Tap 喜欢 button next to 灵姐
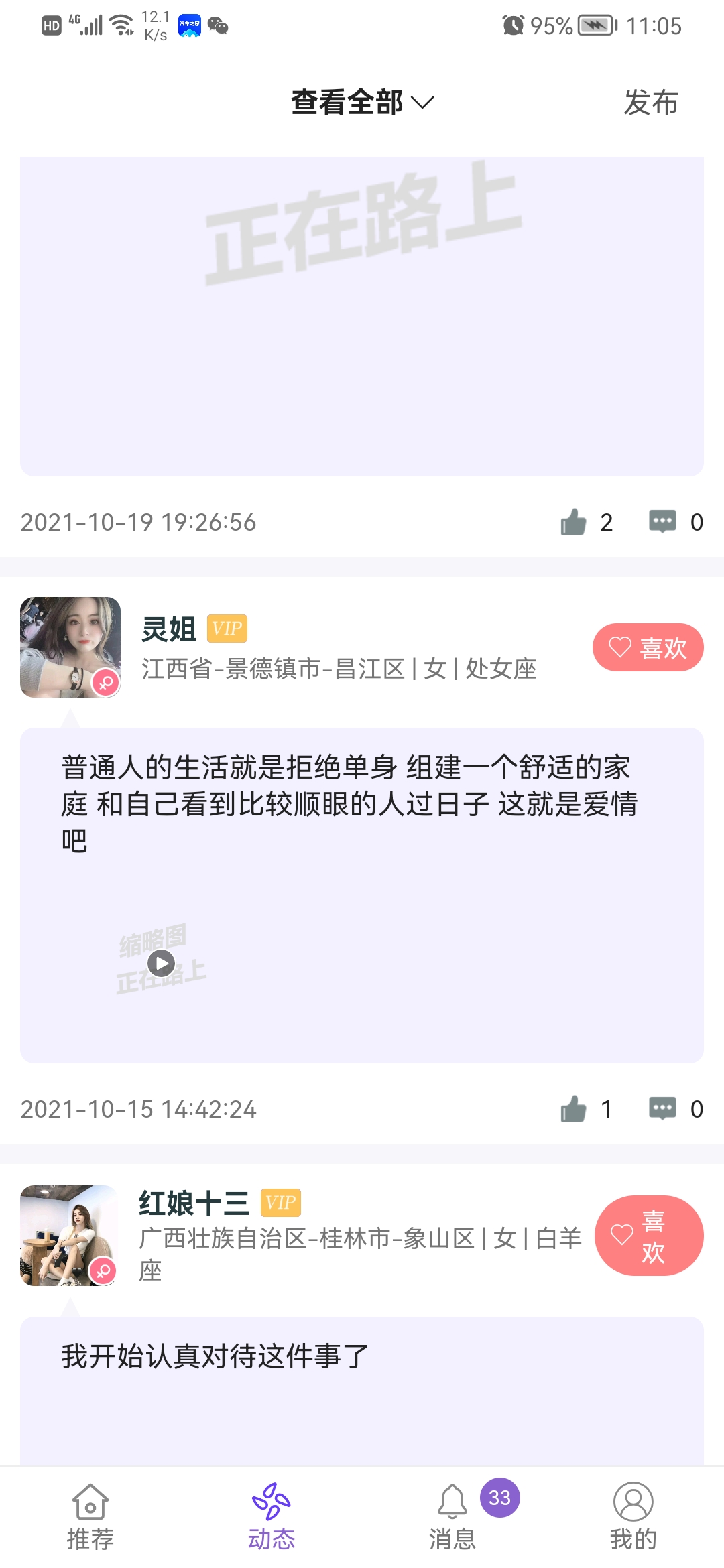Screen dimensions: 724x1568 click(x=648, y=647)
